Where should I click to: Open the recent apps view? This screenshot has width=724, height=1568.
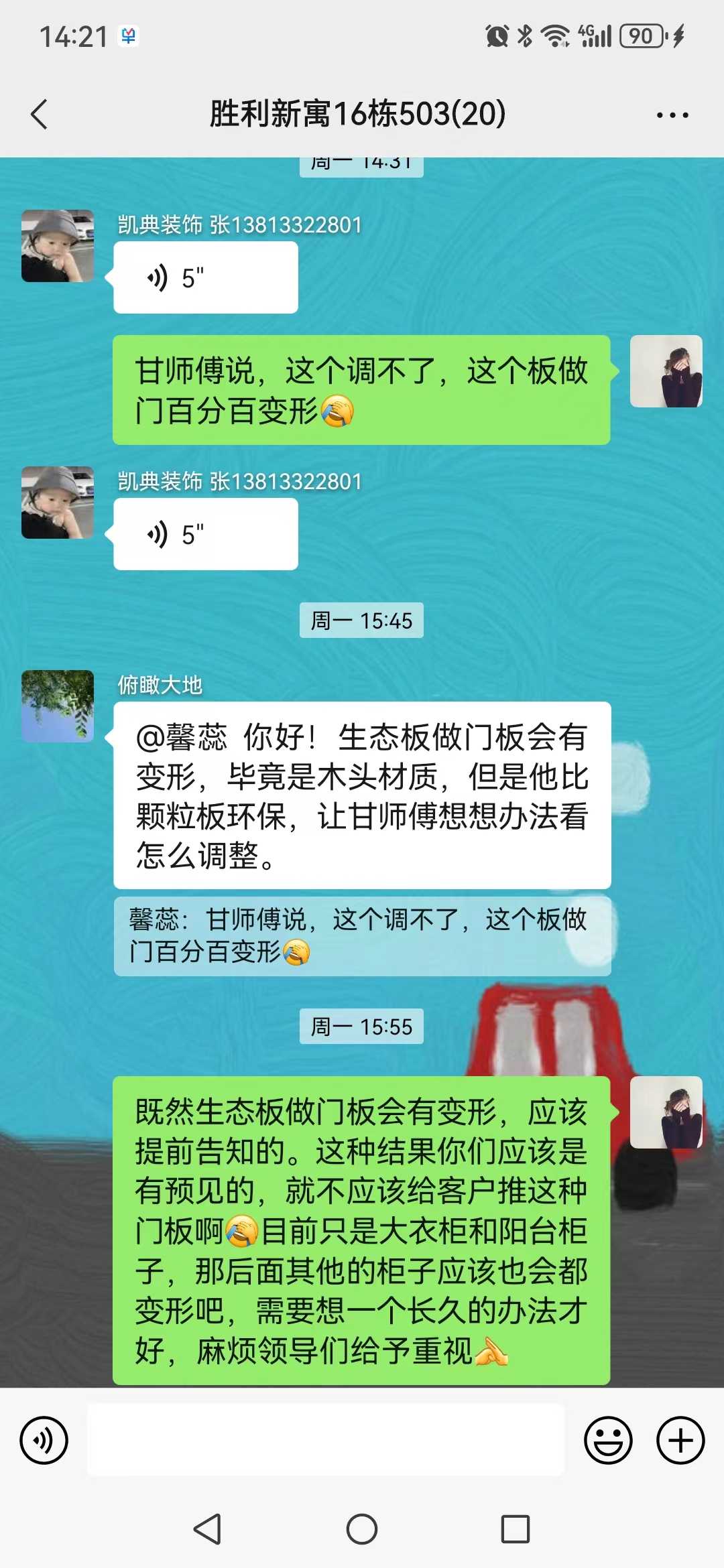516,1530
